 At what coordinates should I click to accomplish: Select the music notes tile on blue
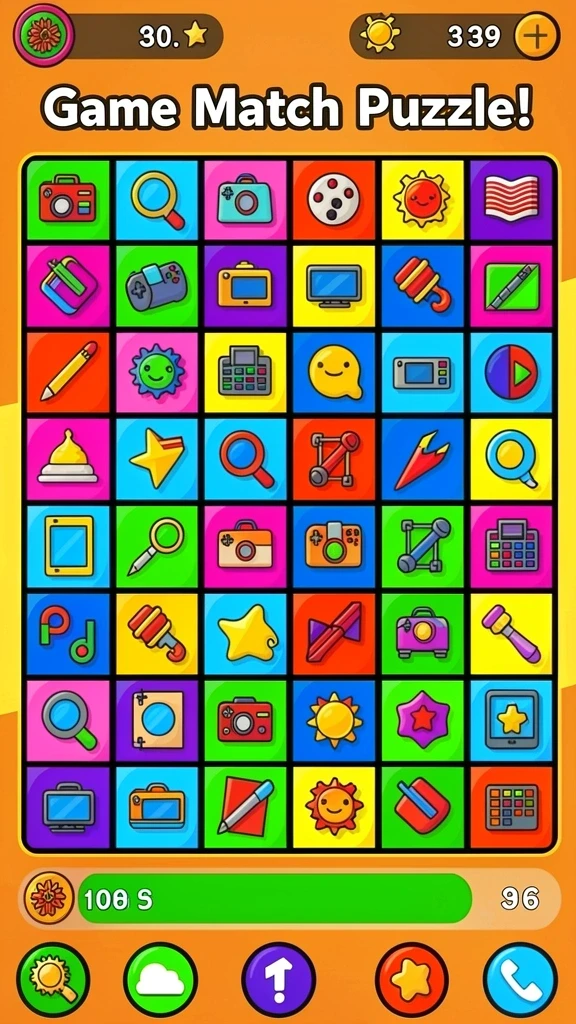coord(68,633)
